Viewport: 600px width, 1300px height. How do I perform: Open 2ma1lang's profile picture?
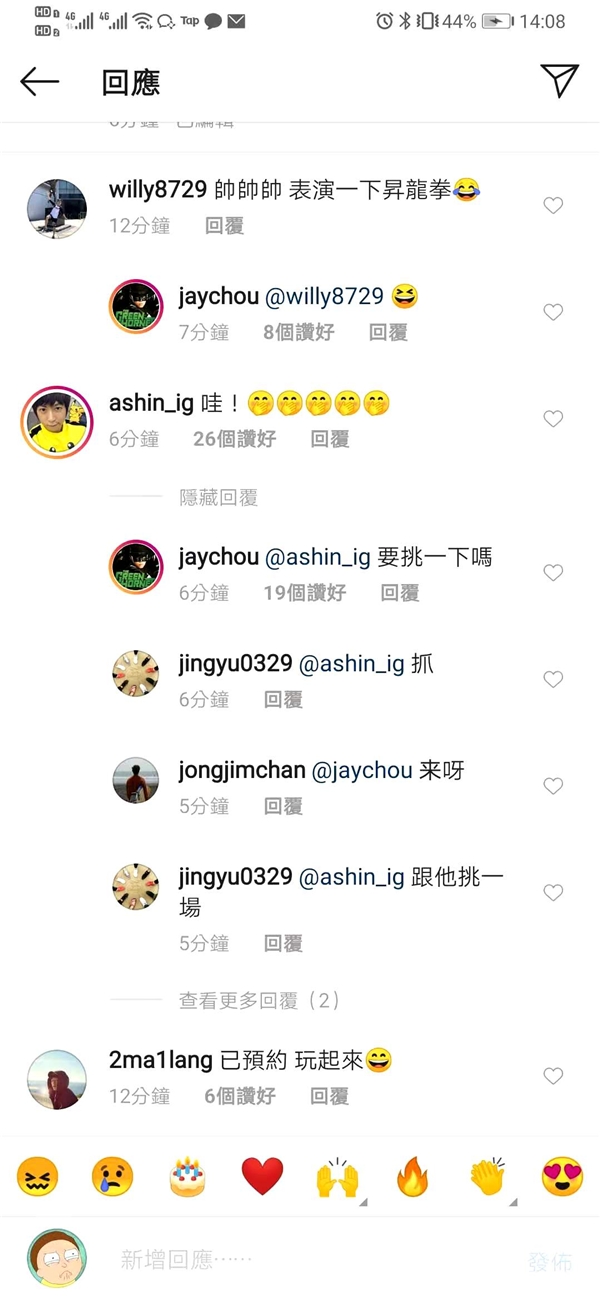click(x=56, y=1079)
